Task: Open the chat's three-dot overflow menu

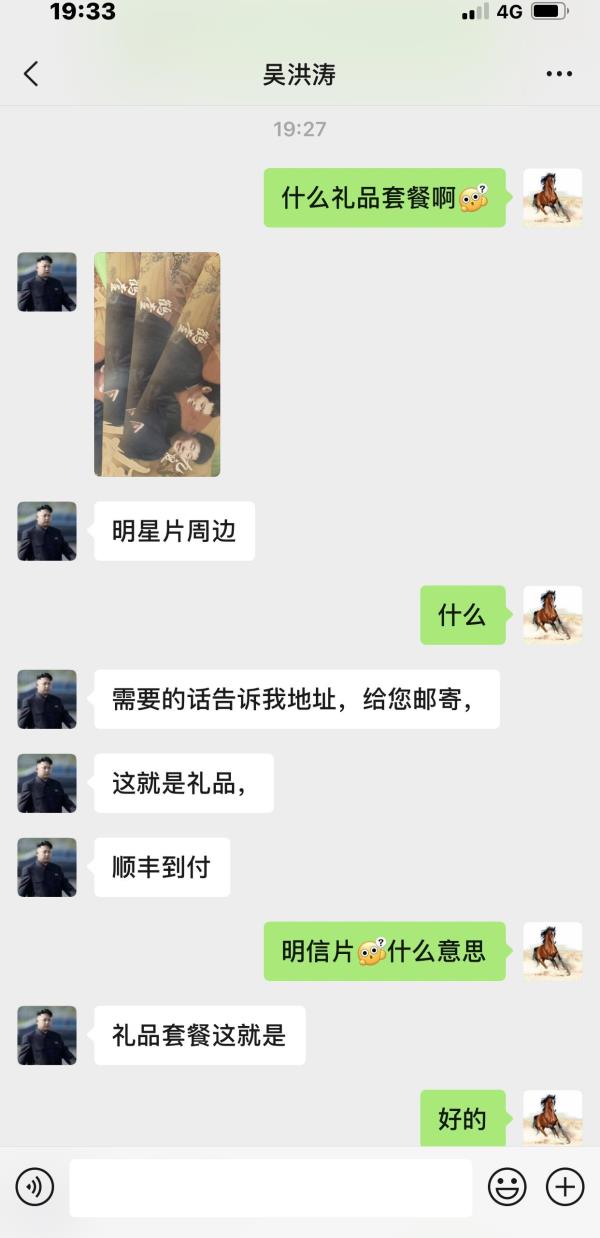Action: click(559, 74)
